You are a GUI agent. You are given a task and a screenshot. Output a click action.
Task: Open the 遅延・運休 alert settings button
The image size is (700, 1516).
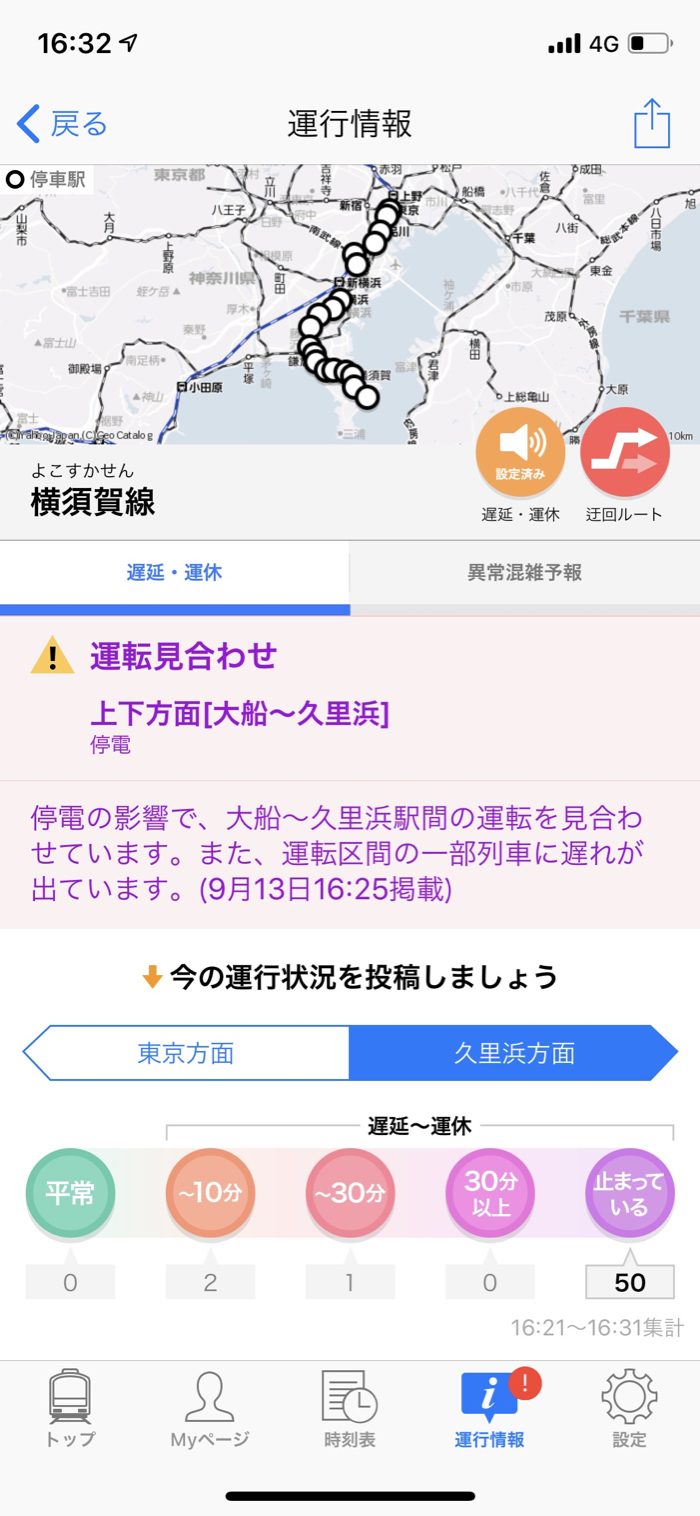point(520,453)
